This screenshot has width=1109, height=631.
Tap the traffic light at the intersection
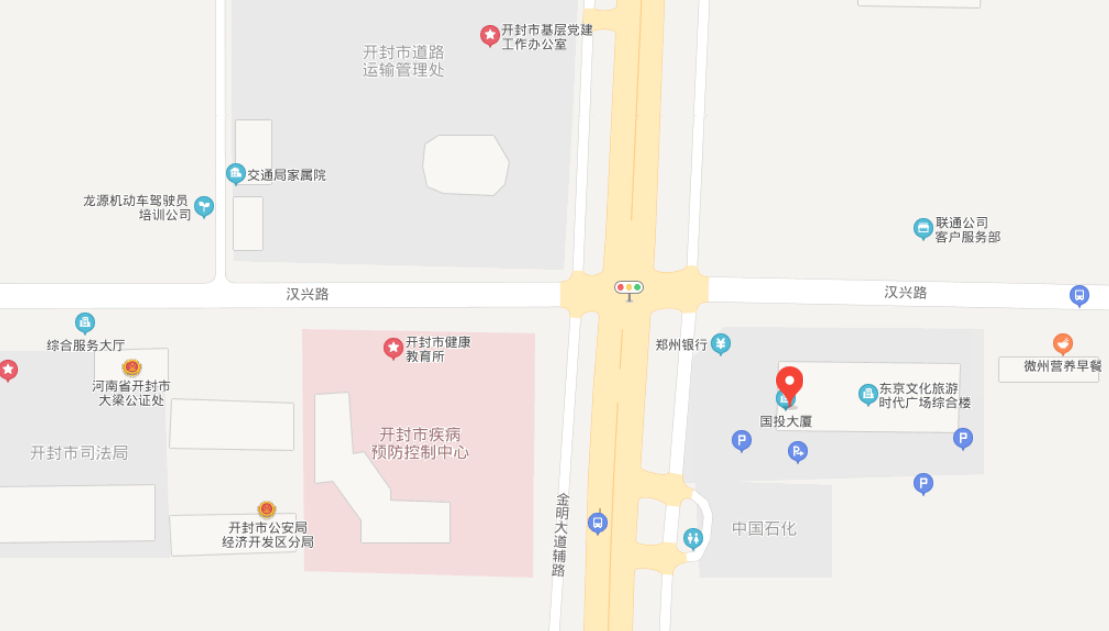(629, 290)
